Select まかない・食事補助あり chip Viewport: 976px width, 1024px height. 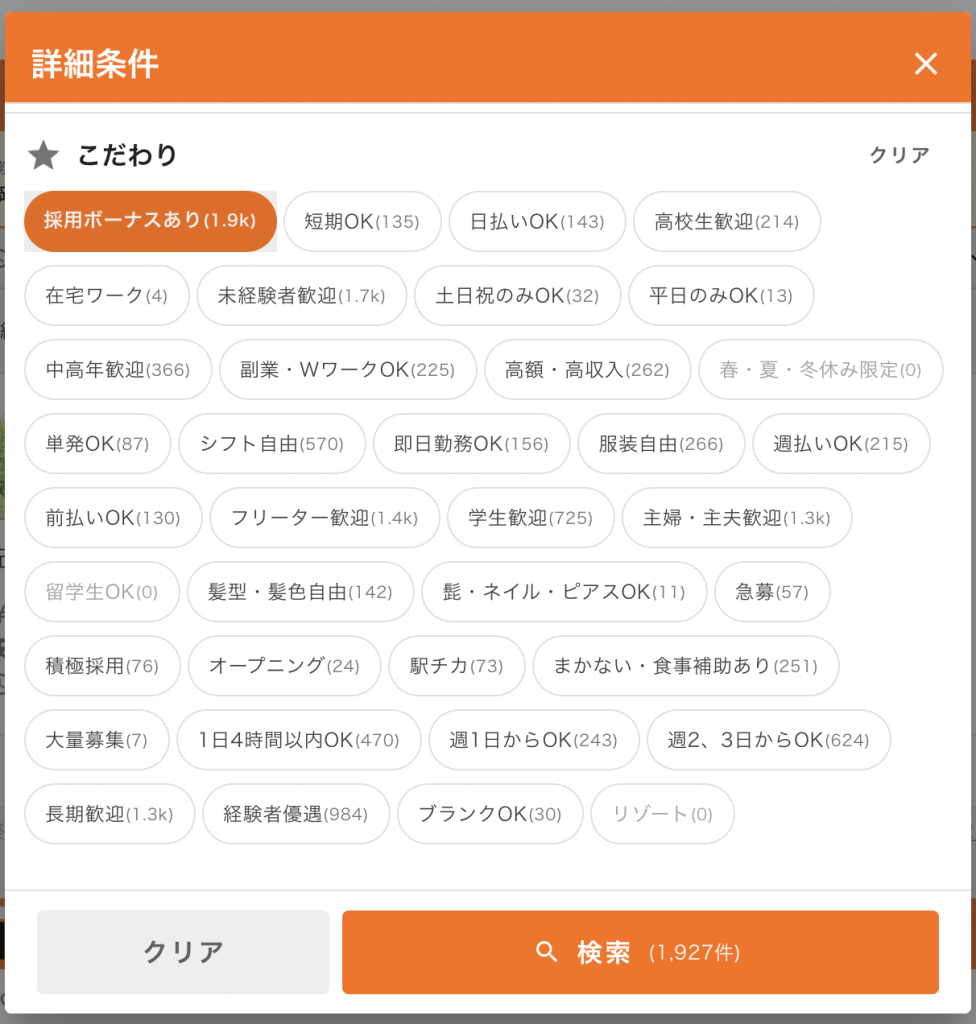tap(685, 665)
